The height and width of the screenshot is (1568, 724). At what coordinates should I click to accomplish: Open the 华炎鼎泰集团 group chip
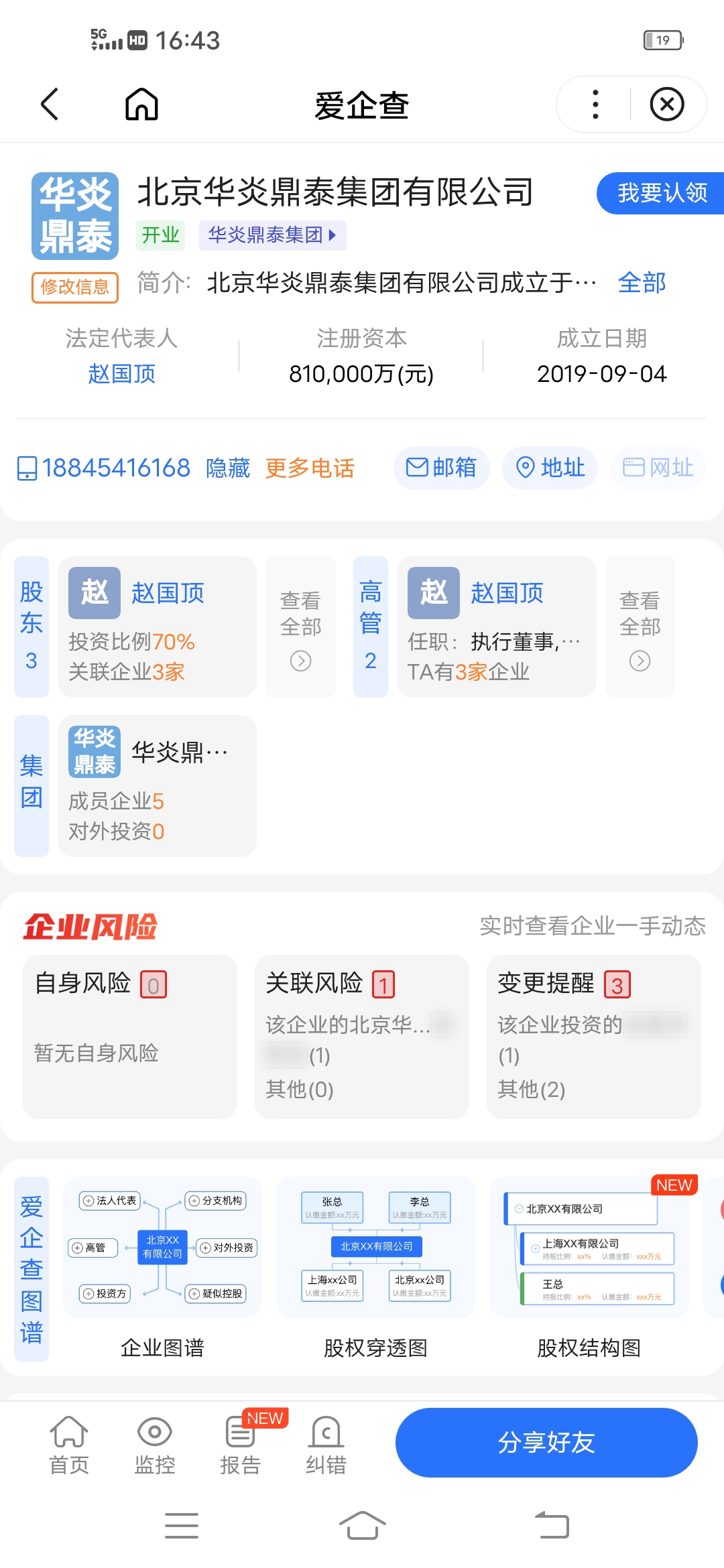(272, 235)
